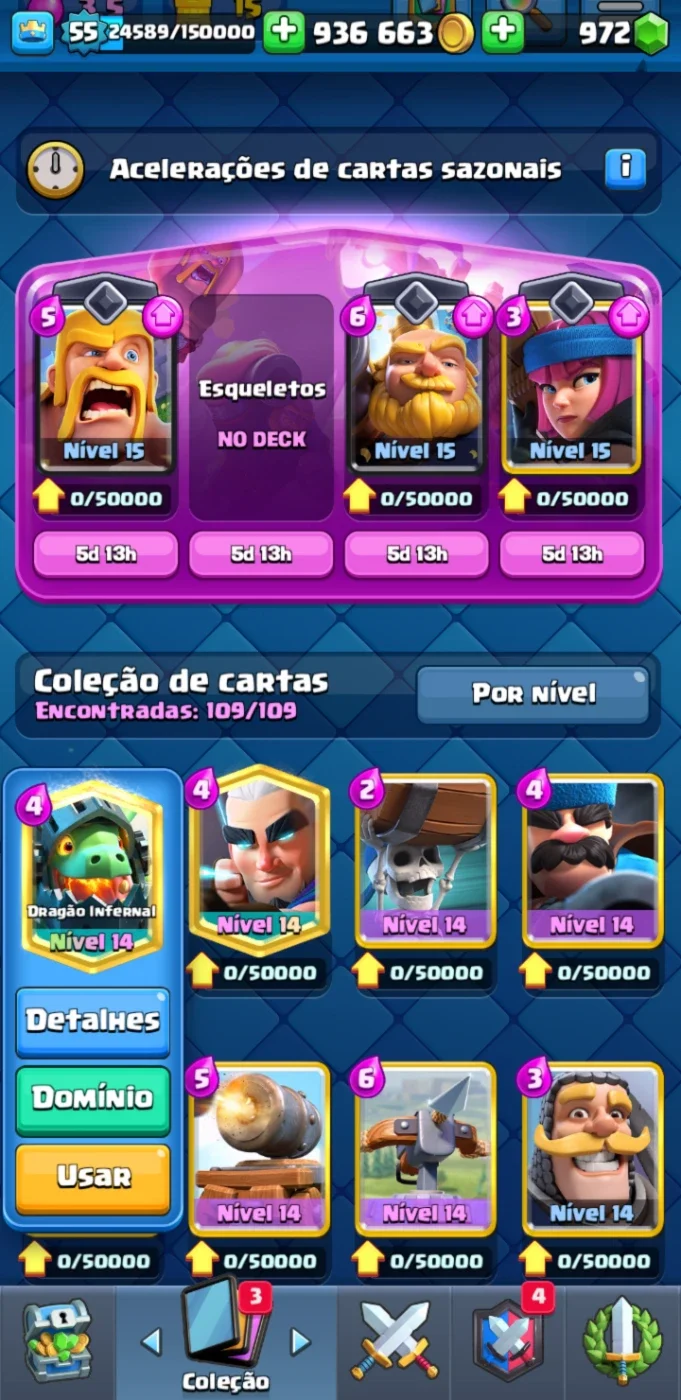Select the Knight card

(592, 1149)
